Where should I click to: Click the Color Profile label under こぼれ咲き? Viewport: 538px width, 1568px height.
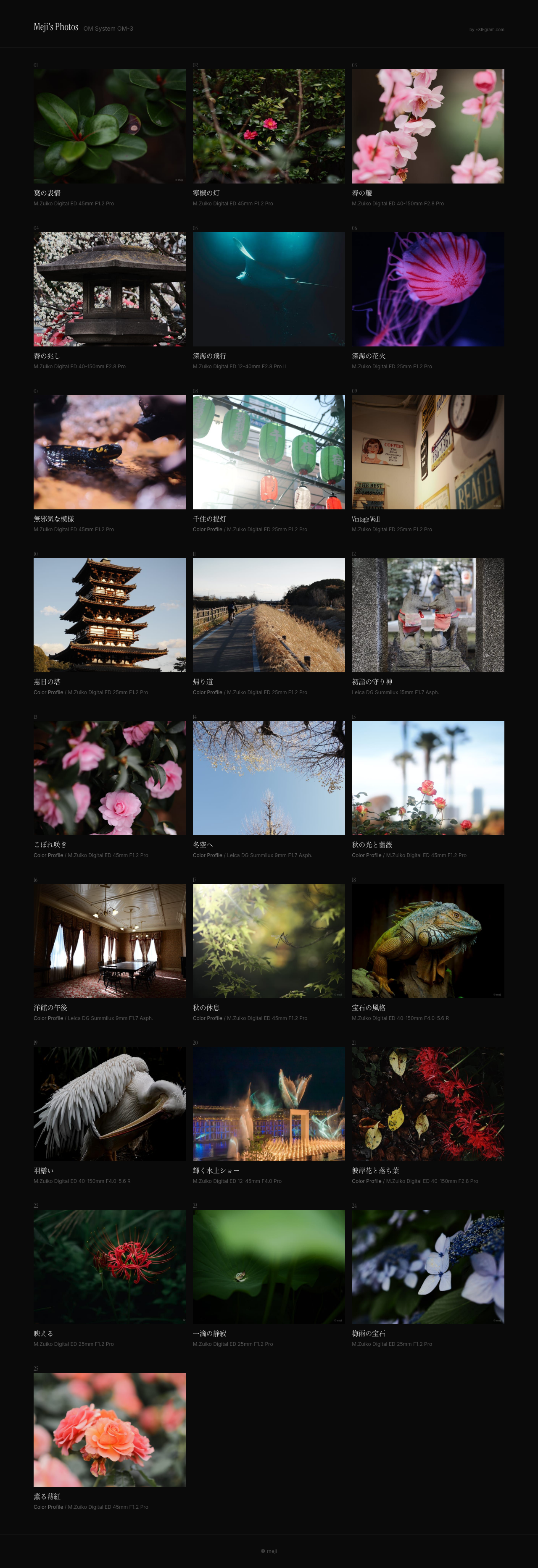point(47,855)
